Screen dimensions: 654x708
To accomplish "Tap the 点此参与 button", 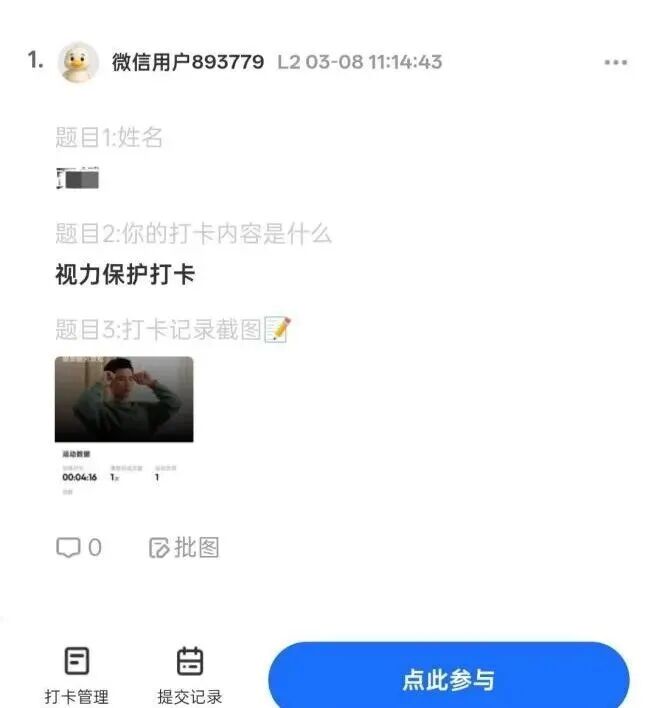I will pos(448,679).
